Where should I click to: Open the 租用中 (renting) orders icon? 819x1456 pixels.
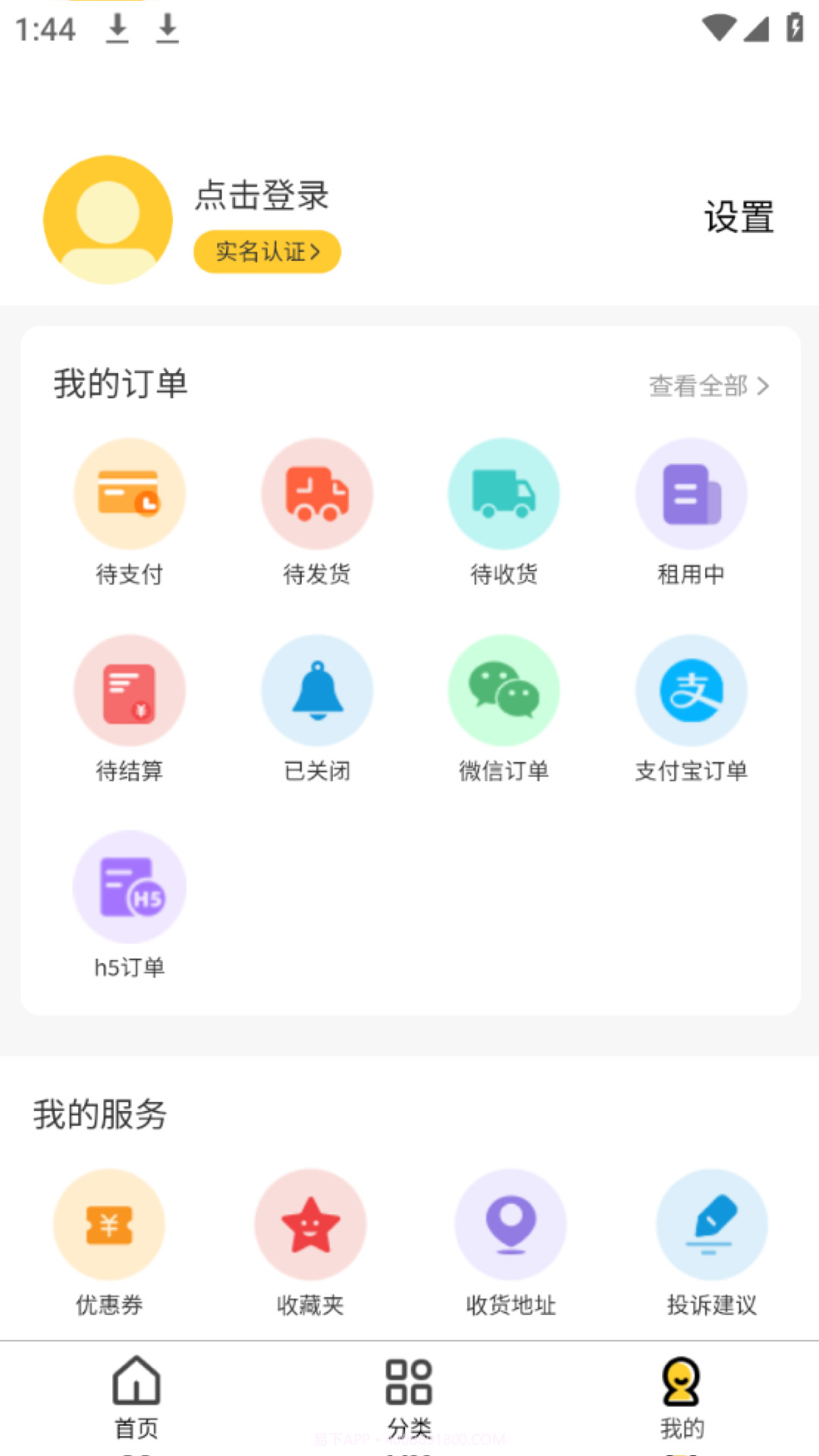tap(691, 493)
